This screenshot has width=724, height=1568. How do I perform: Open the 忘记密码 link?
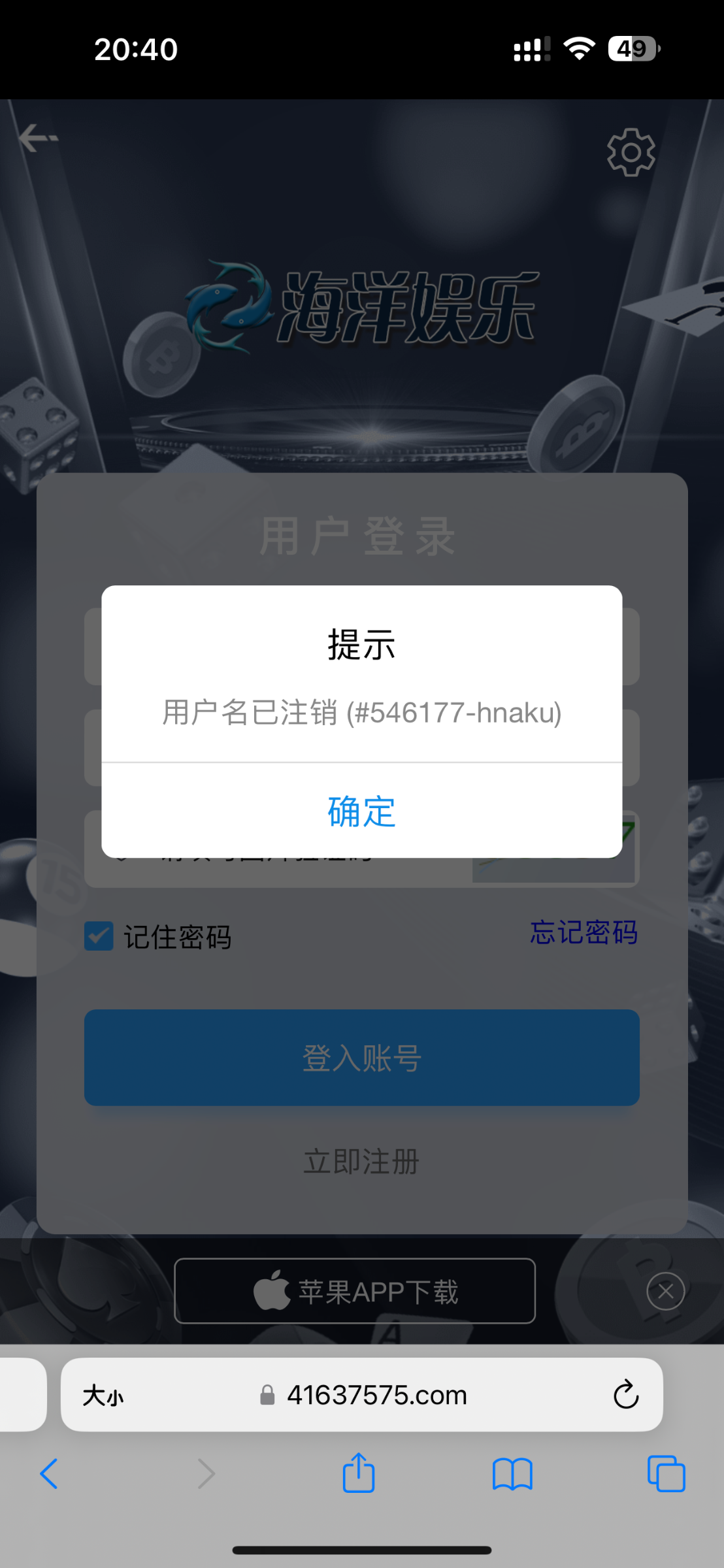click(584, 933)
